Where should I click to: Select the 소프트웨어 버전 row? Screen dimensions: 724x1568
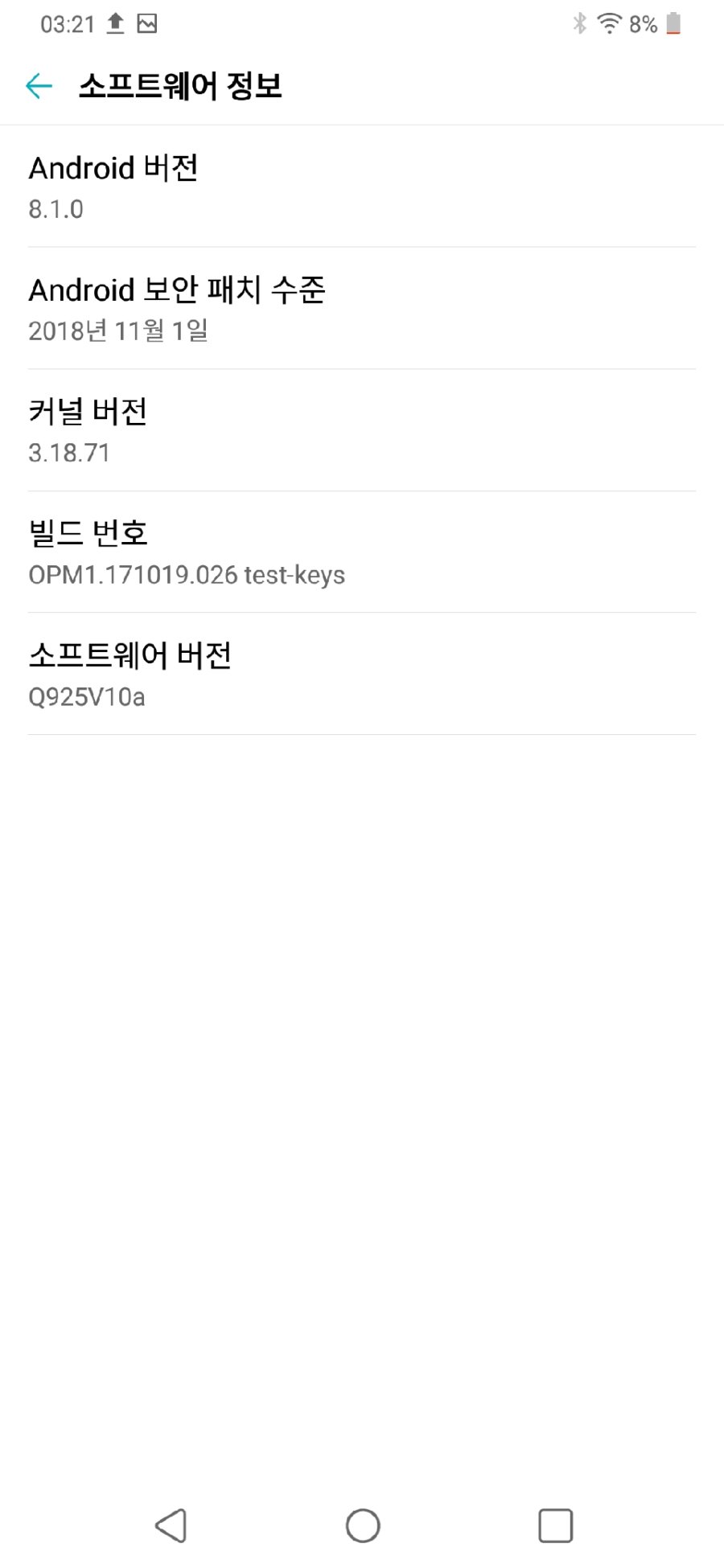[x=362, y=674]
